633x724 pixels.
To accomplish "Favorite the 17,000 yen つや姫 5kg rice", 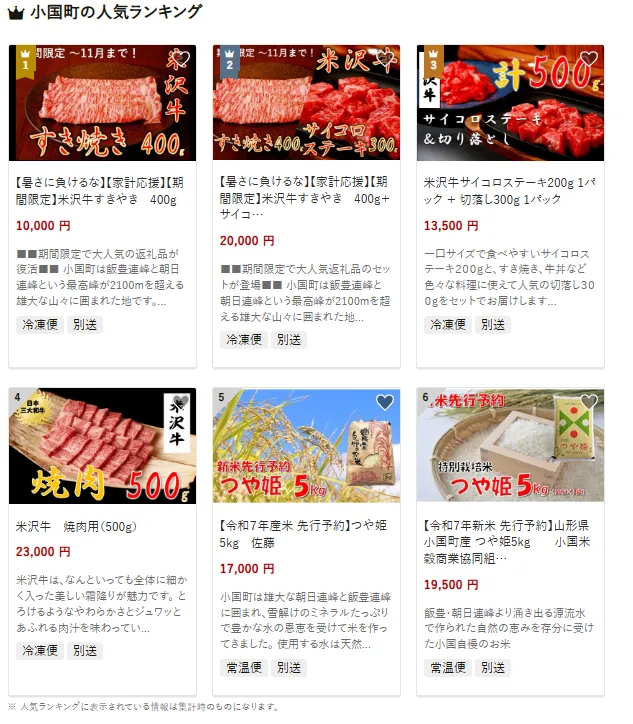I will point(385,402).
